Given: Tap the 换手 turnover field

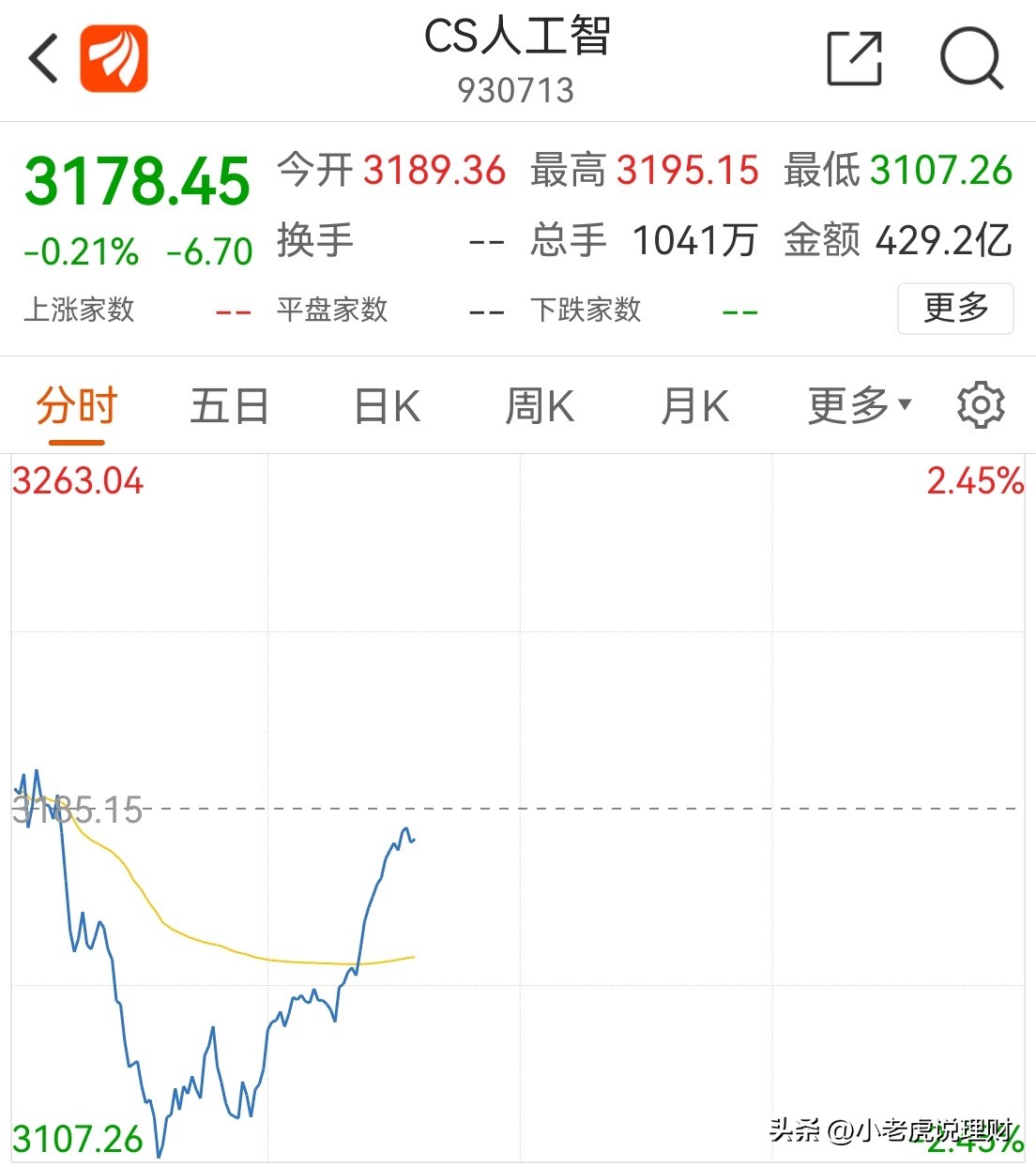Looking at the screenshot, I should [315, 242].
